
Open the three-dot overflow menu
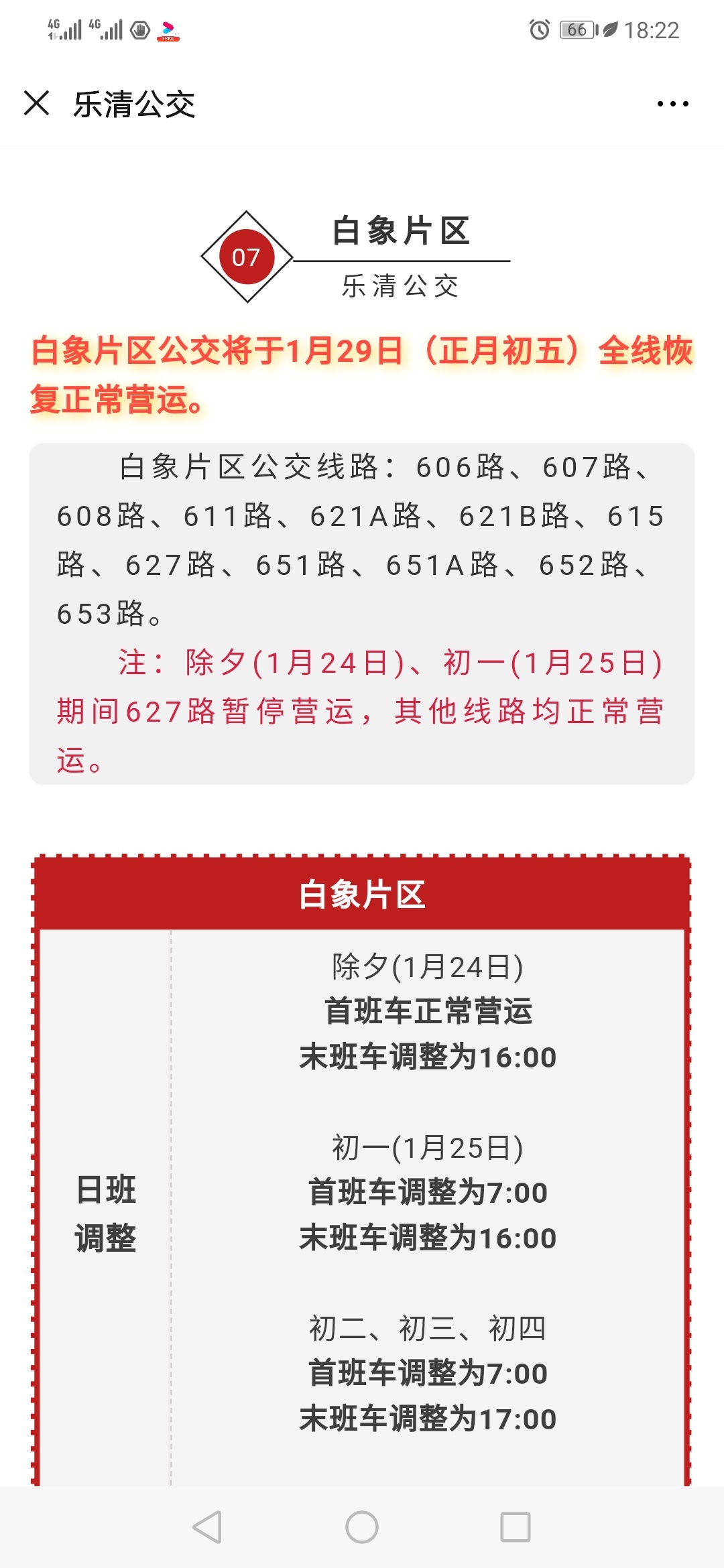pyautogui.click(x=672, y=104)
